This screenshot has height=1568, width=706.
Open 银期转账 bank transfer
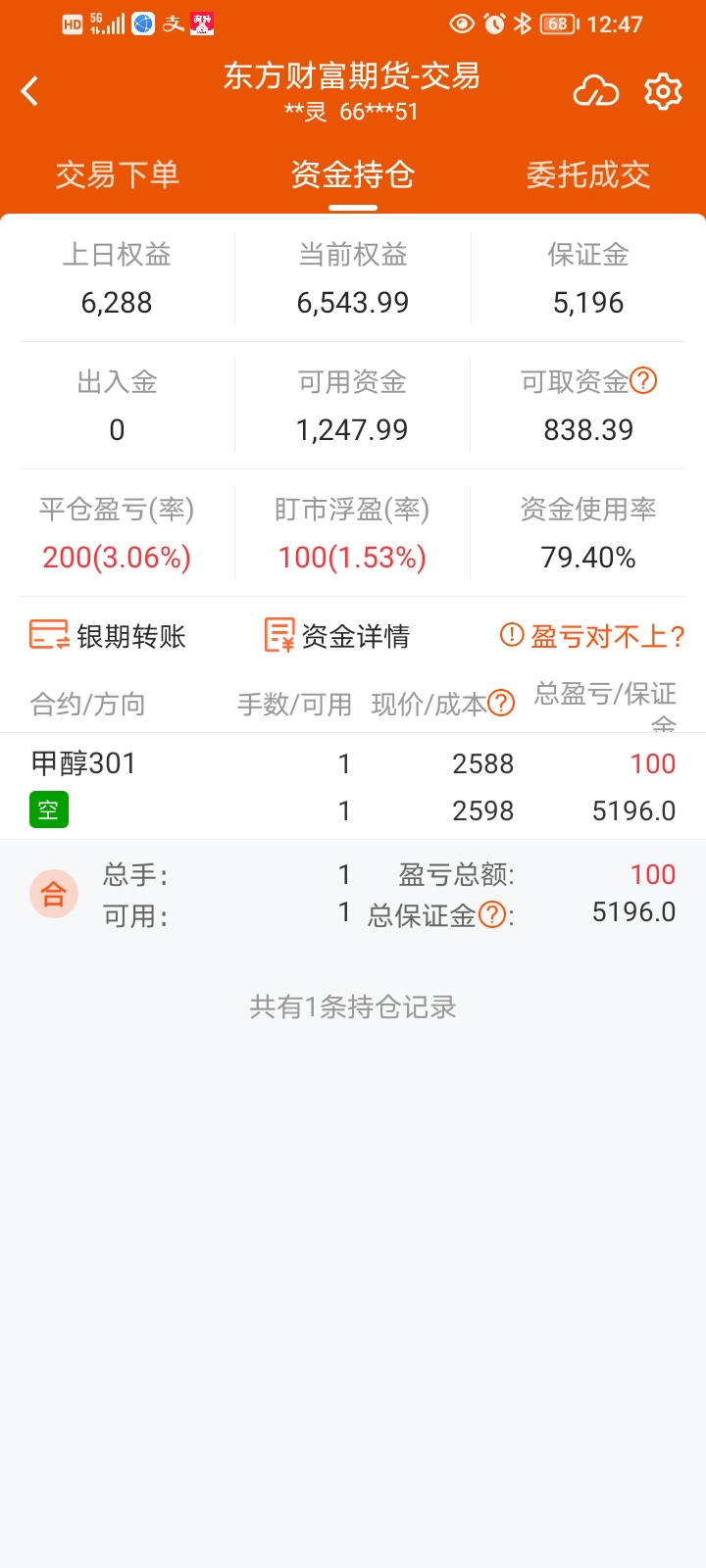pos(108,636)
